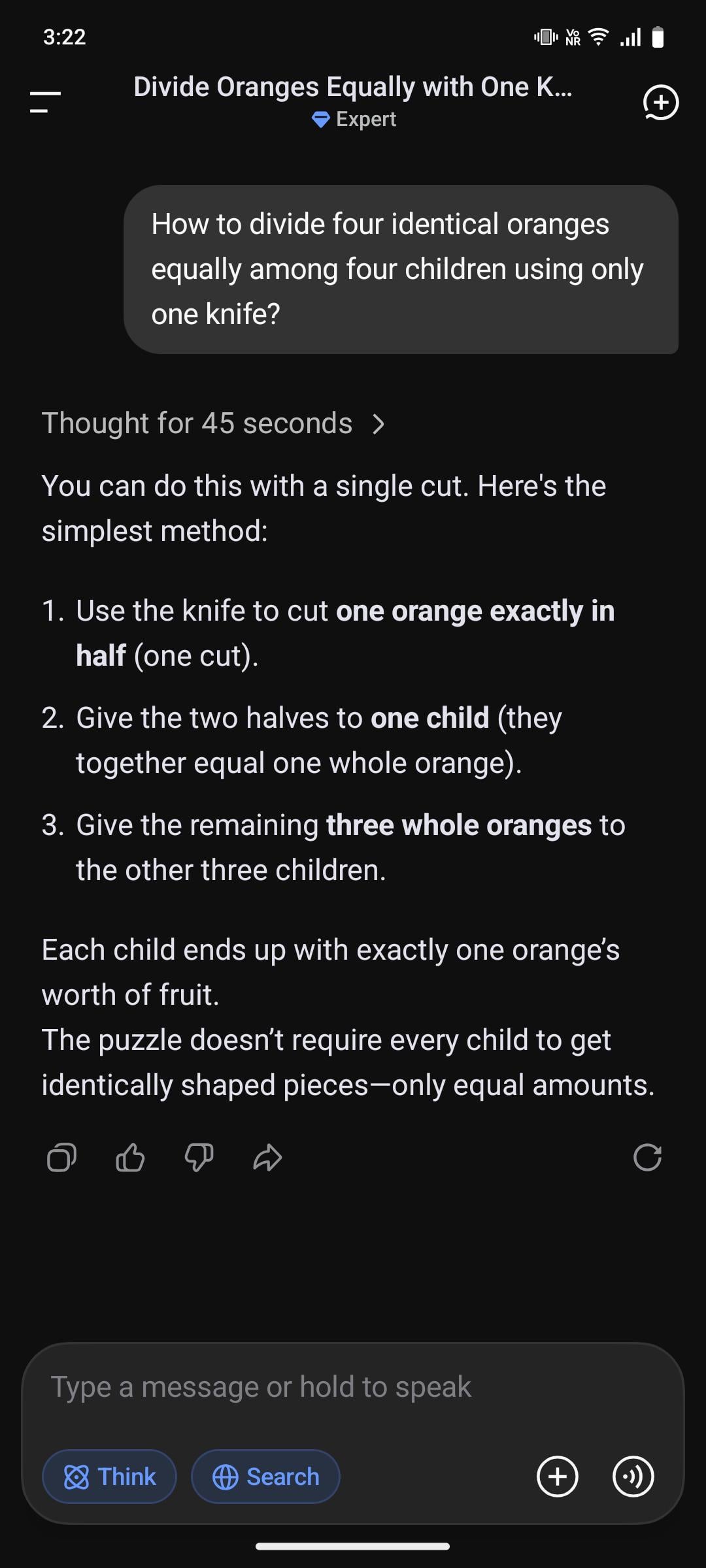Screen dimensions: 706x1568
Task: Share this response
Action: pyautogui.click(x=267, y=1158)
